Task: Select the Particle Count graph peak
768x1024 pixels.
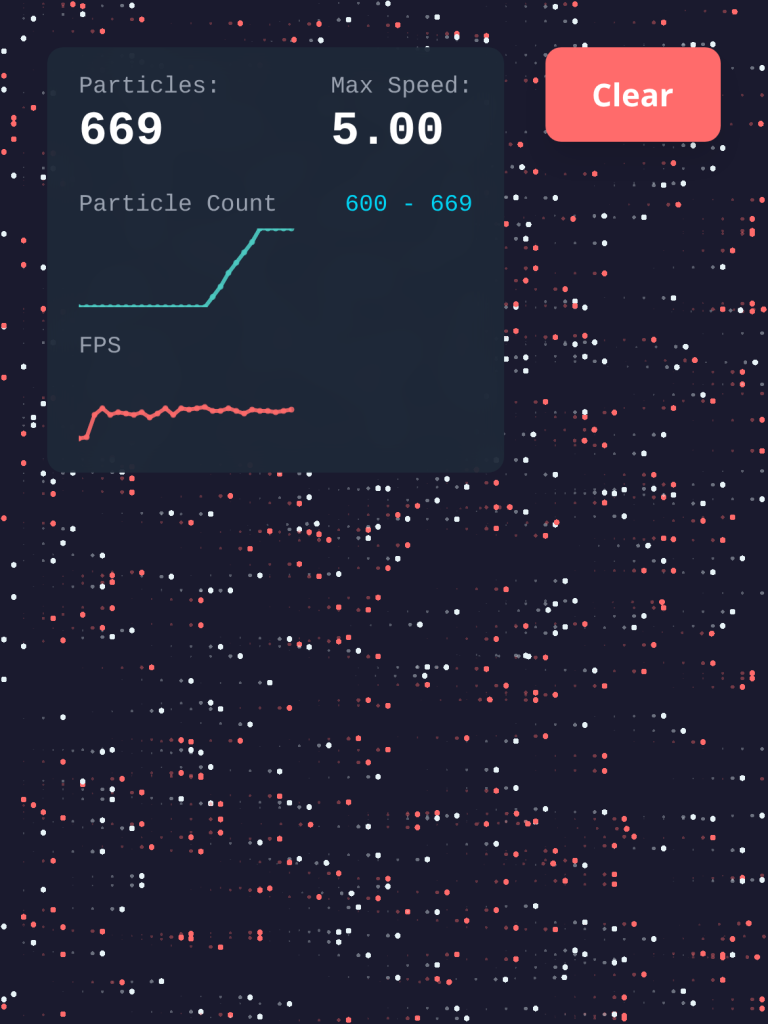Action: click(275, 230)
